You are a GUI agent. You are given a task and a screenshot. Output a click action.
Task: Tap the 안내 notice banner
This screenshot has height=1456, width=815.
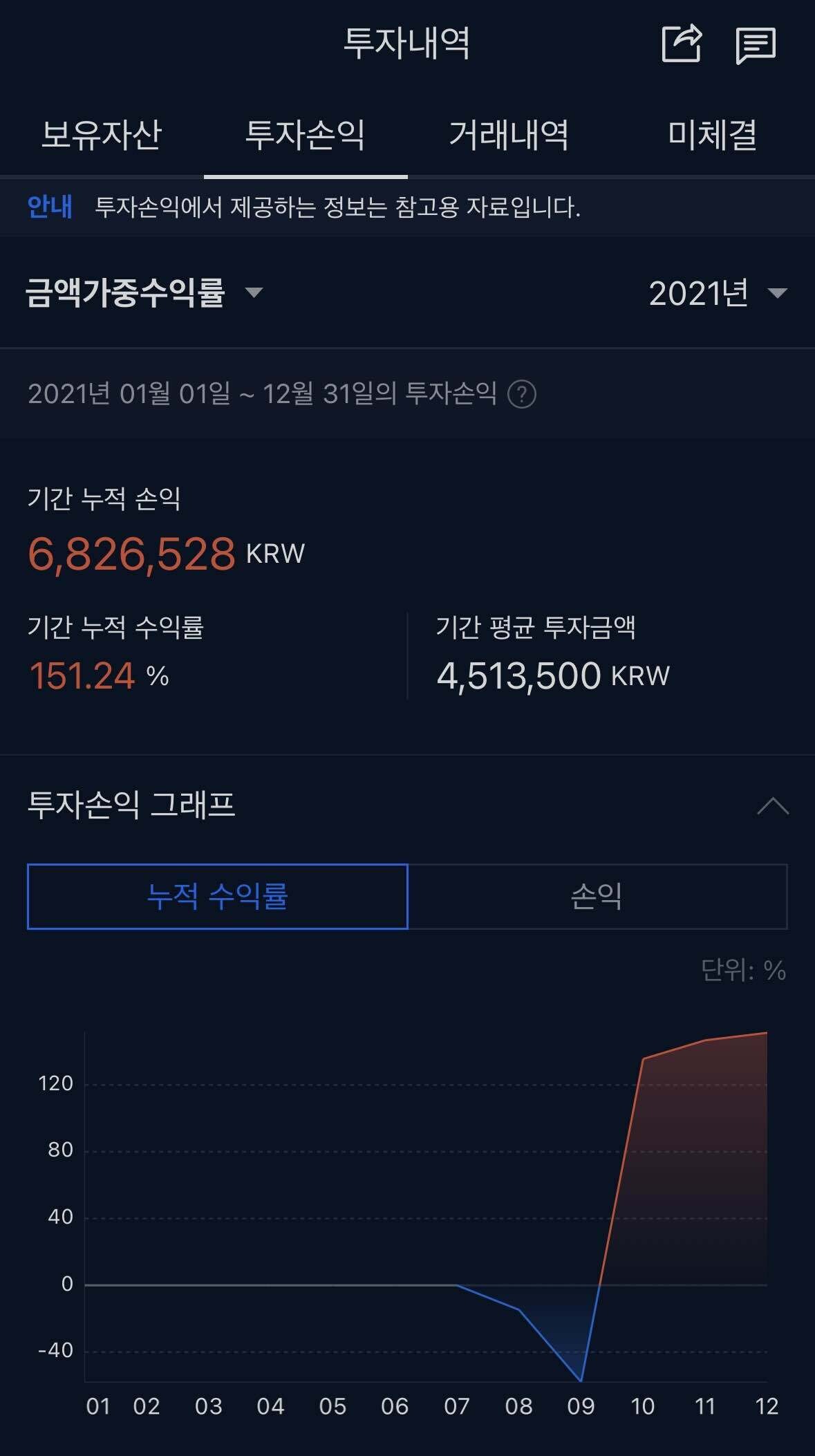(304, 207)
